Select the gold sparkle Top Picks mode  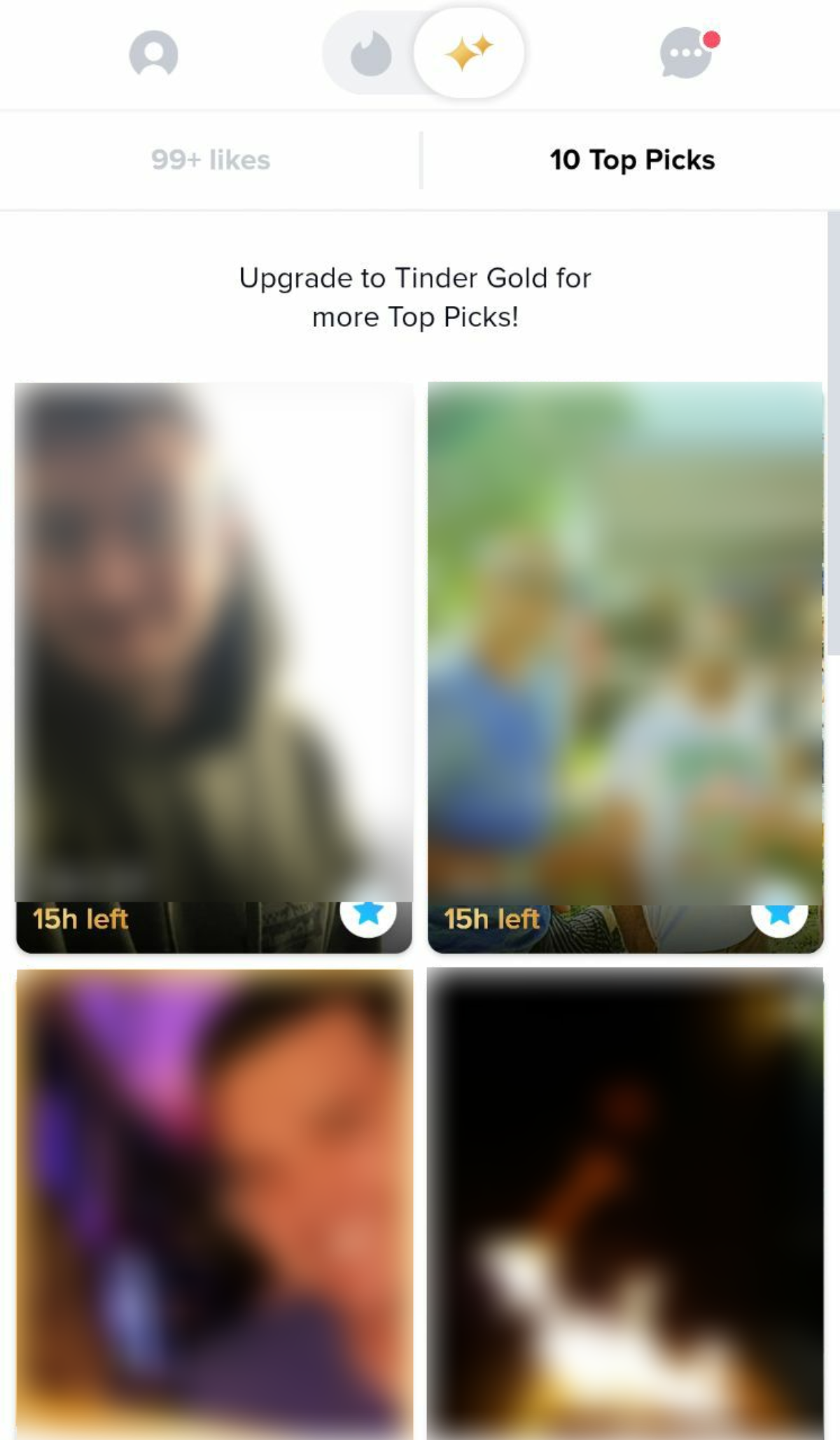(469, 53)
